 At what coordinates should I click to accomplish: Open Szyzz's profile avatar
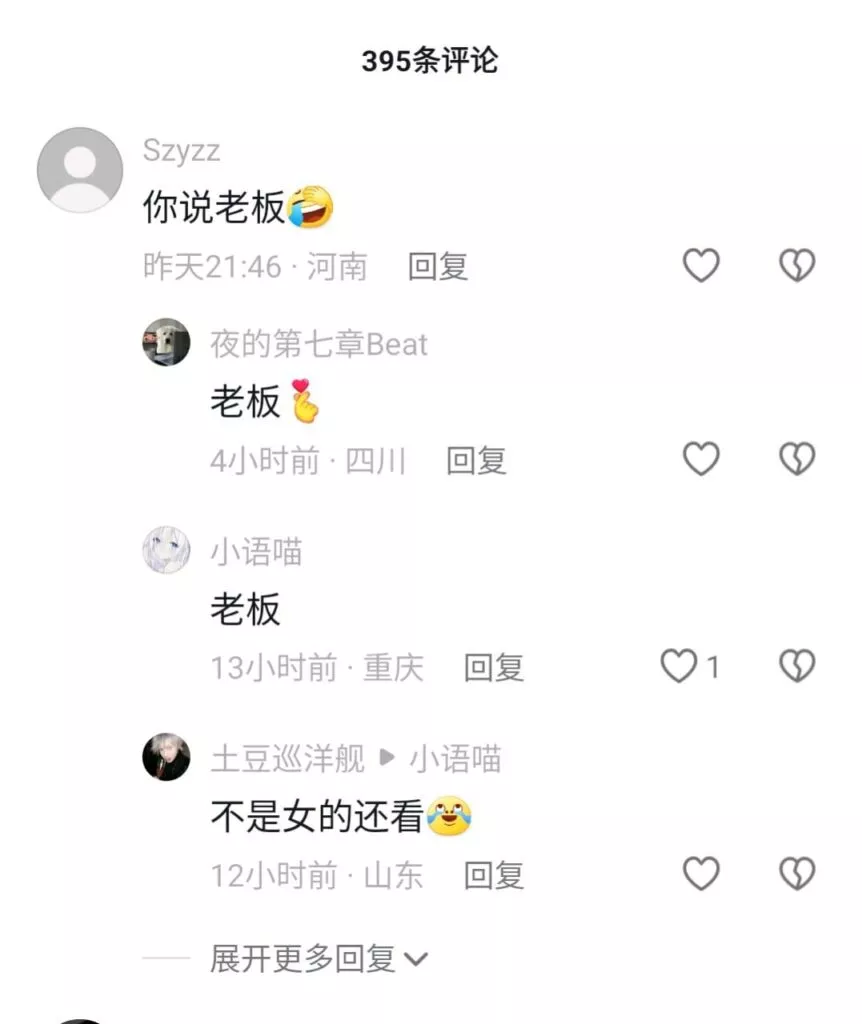80,170
